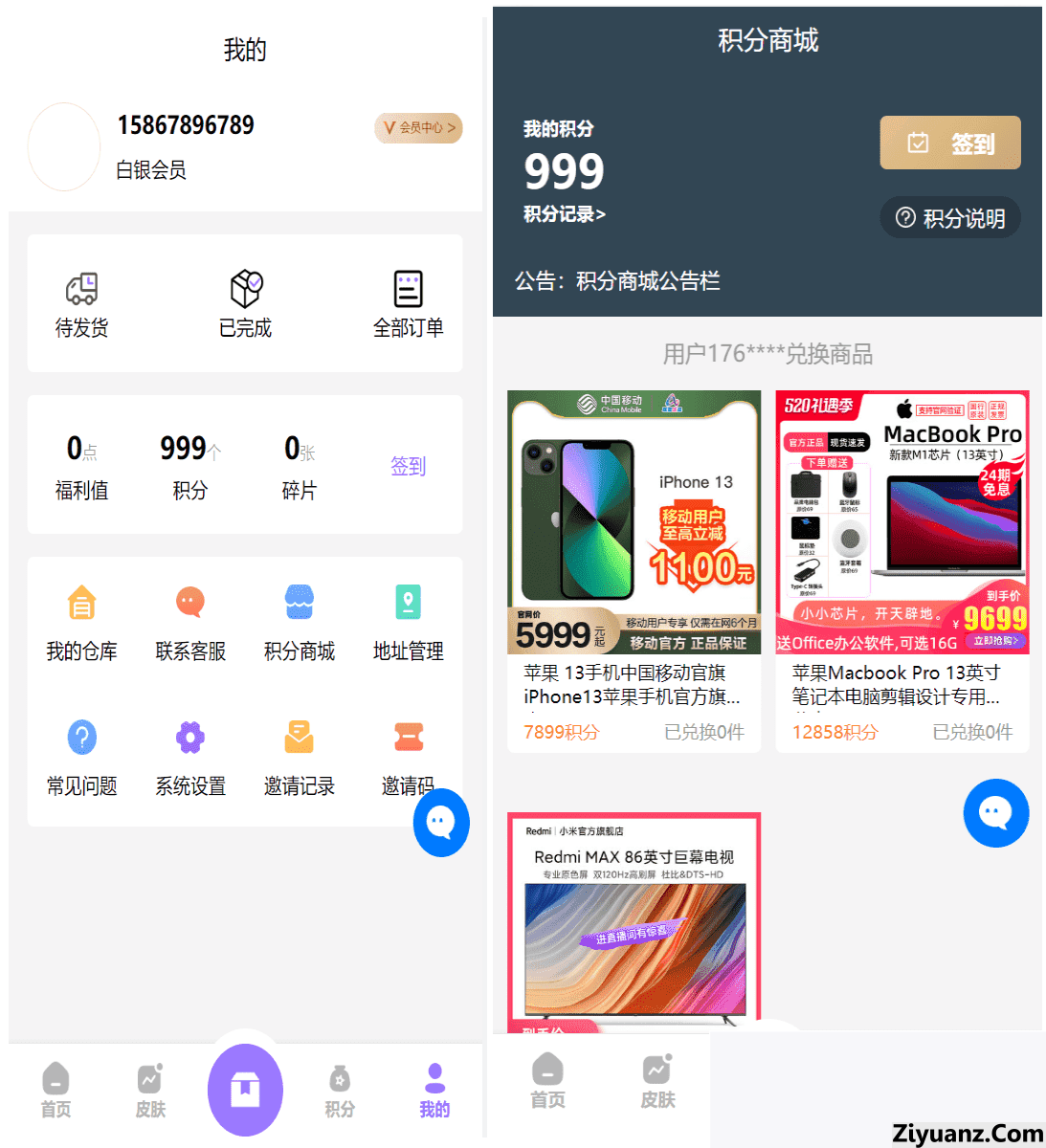Viewport: 1046px width, 1148px height.
Task: Open 系统设置 system settings
Action: (x=190, y=758)
